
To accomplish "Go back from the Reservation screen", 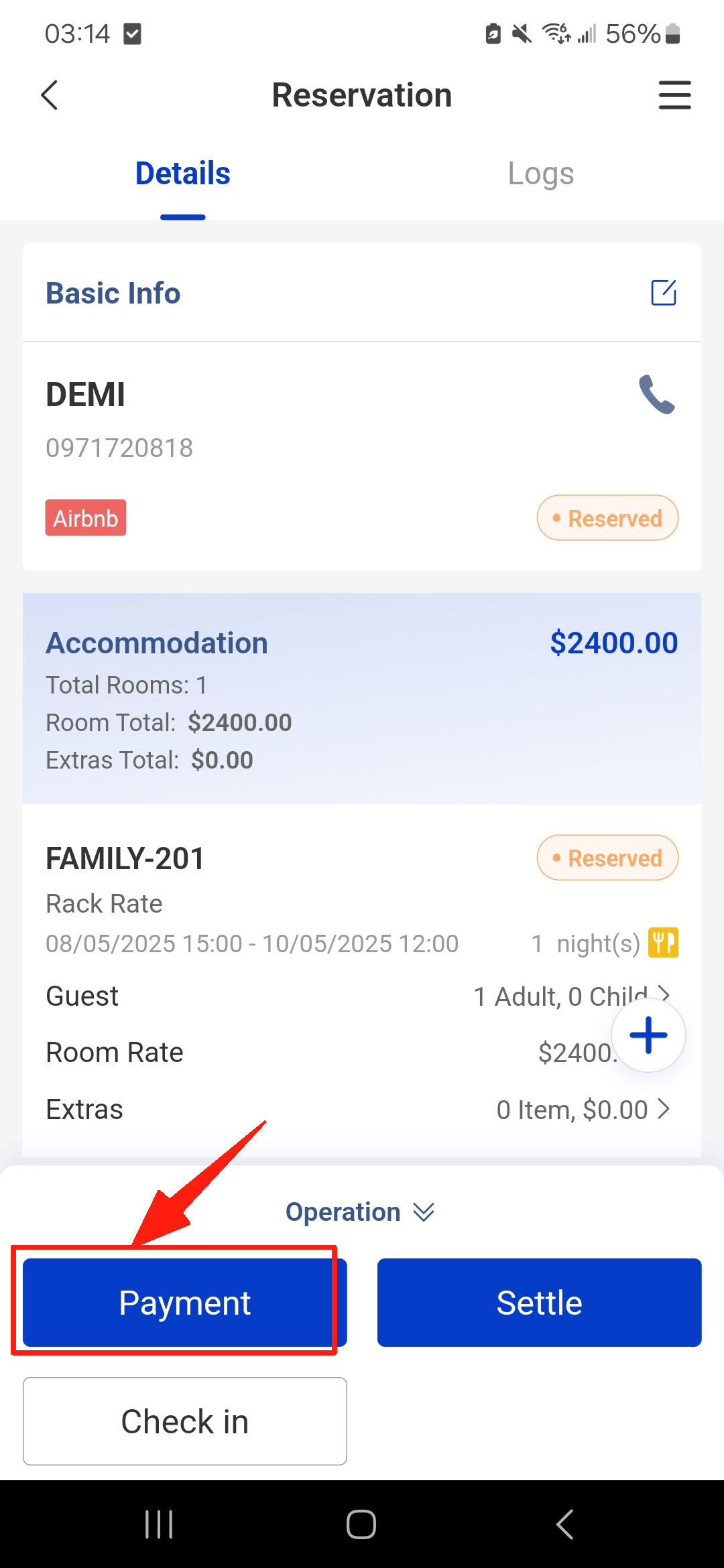I will pos(50,95).
